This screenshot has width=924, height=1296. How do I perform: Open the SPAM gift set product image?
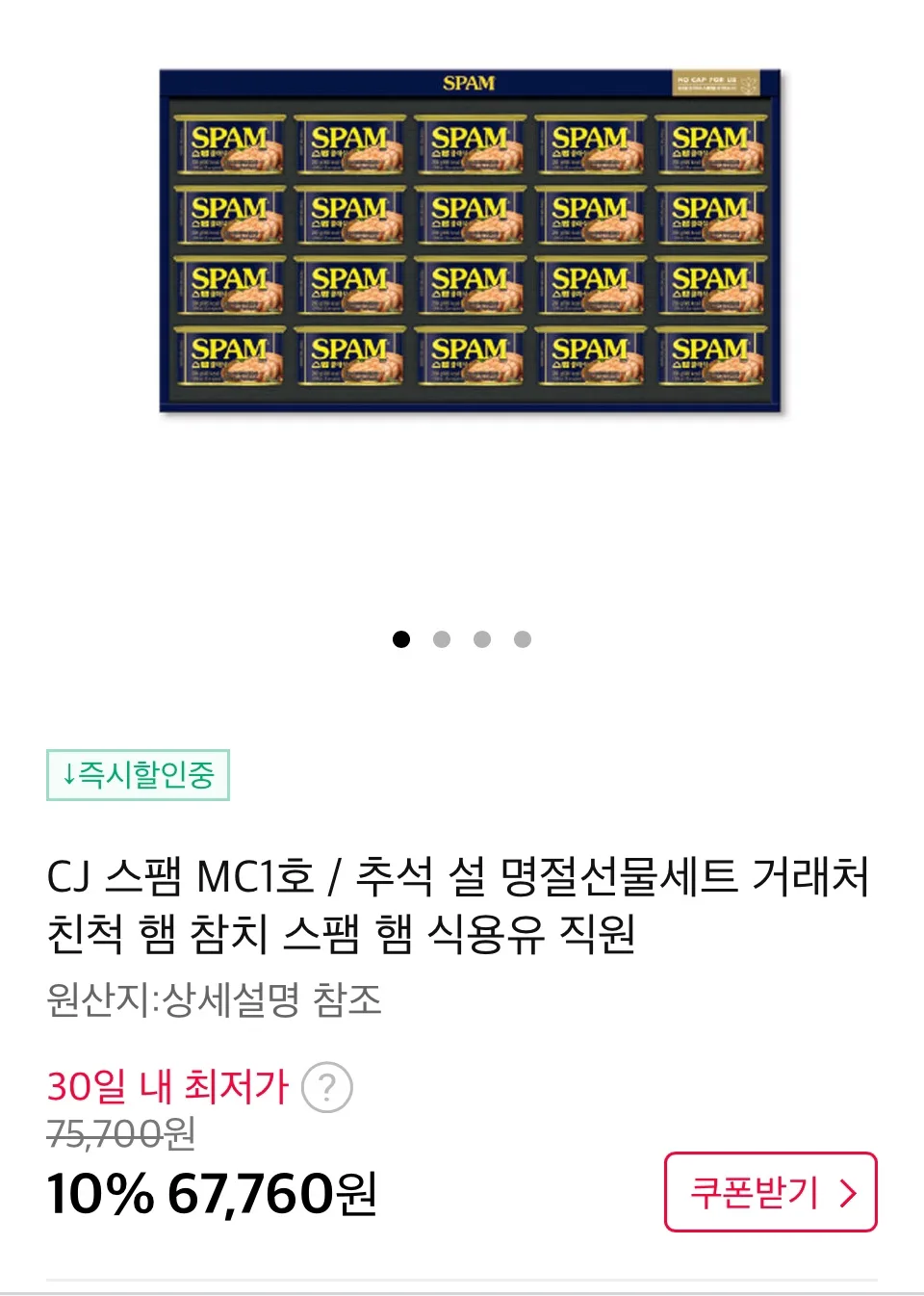[x=470, y=241]
